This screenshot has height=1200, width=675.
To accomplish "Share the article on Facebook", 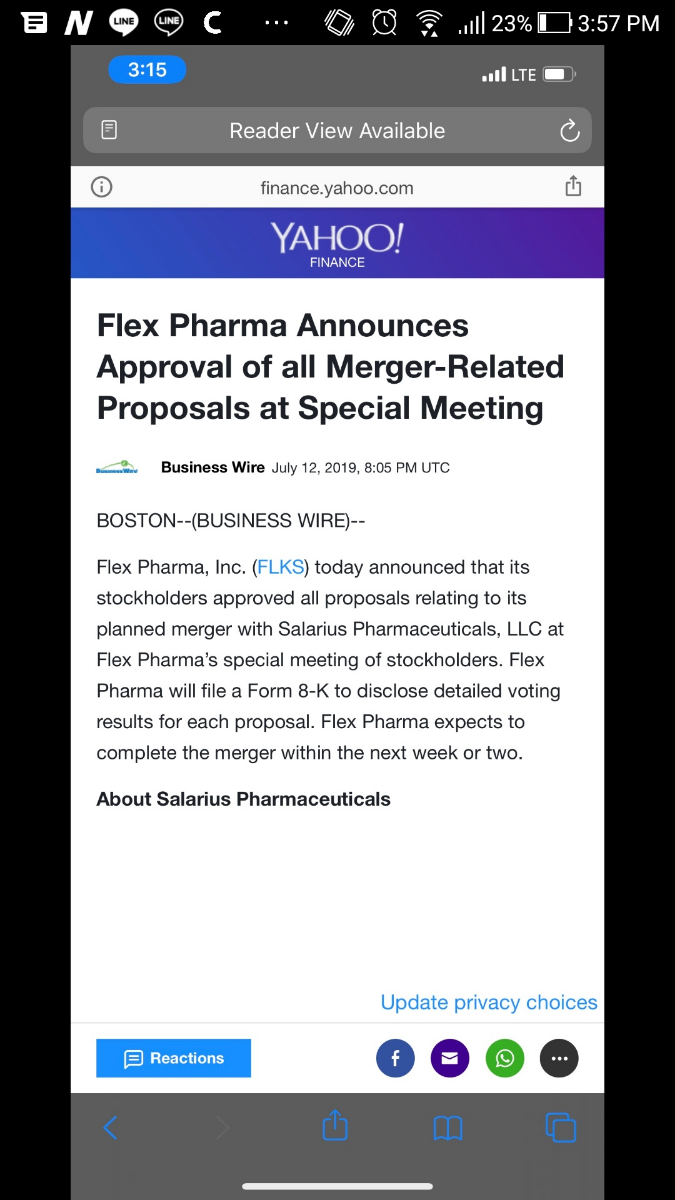I will click(x=395, y=1058).
